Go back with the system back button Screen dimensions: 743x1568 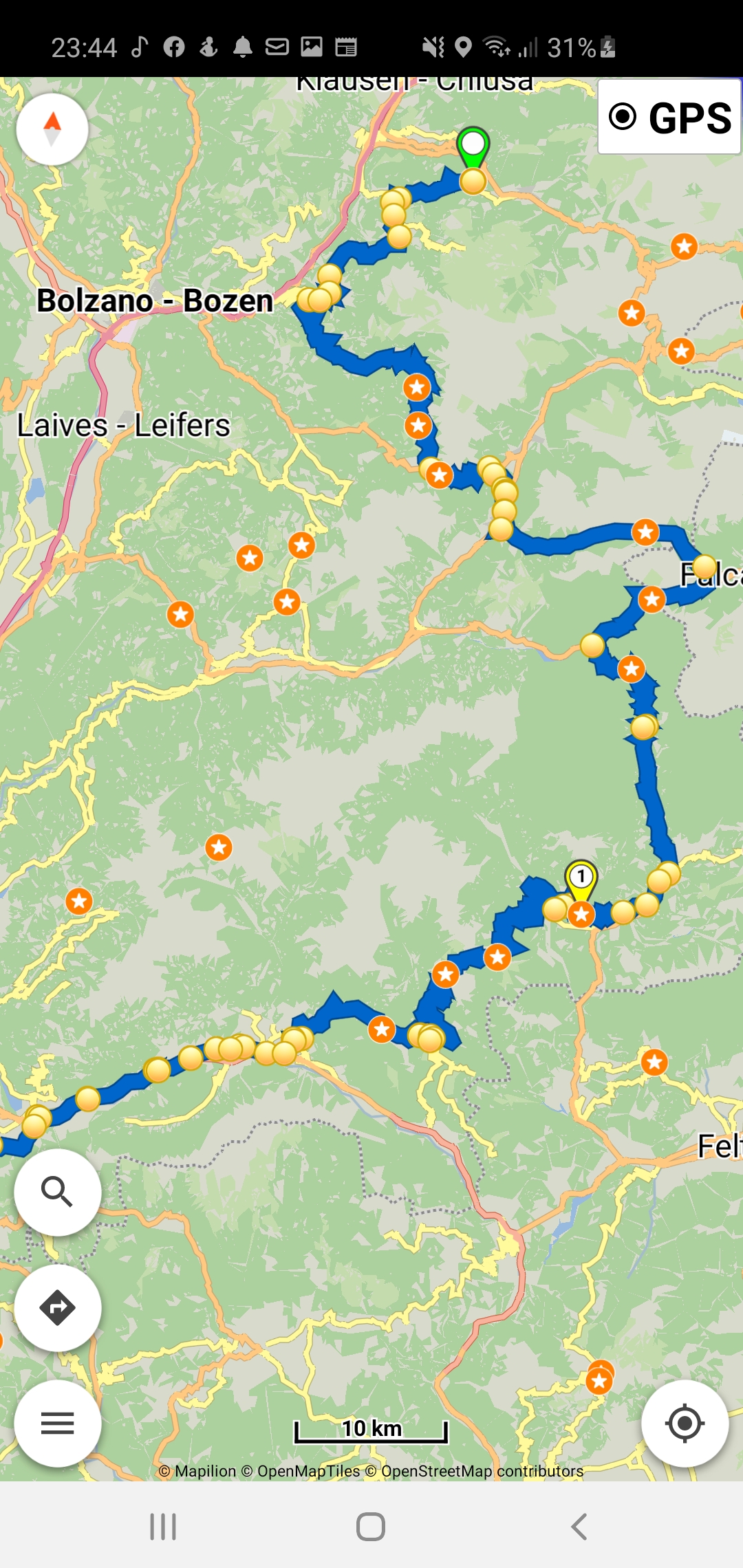pos(579,1527)
